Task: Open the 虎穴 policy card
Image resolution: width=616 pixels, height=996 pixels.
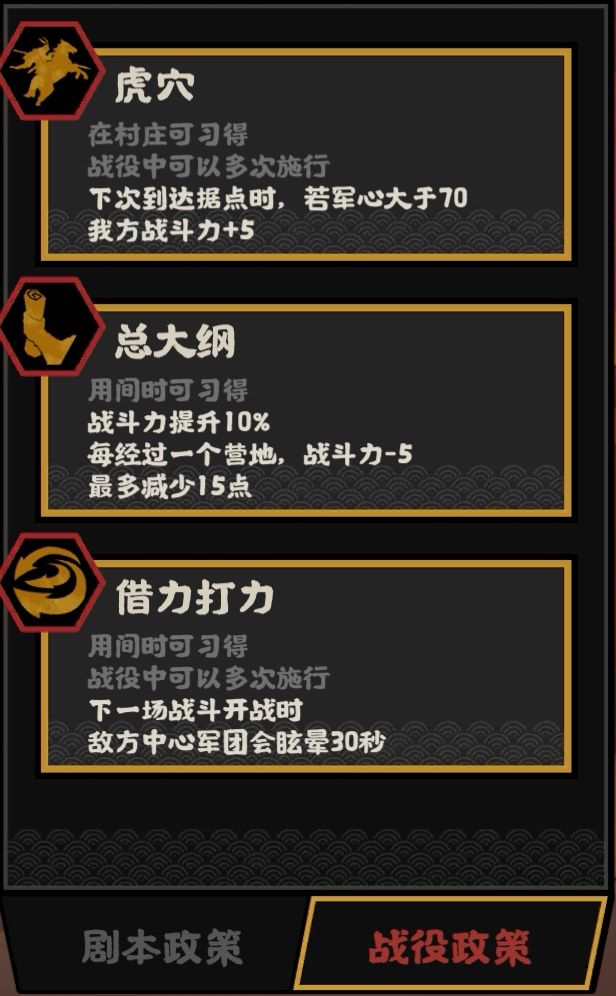Action: coord(306,155)
